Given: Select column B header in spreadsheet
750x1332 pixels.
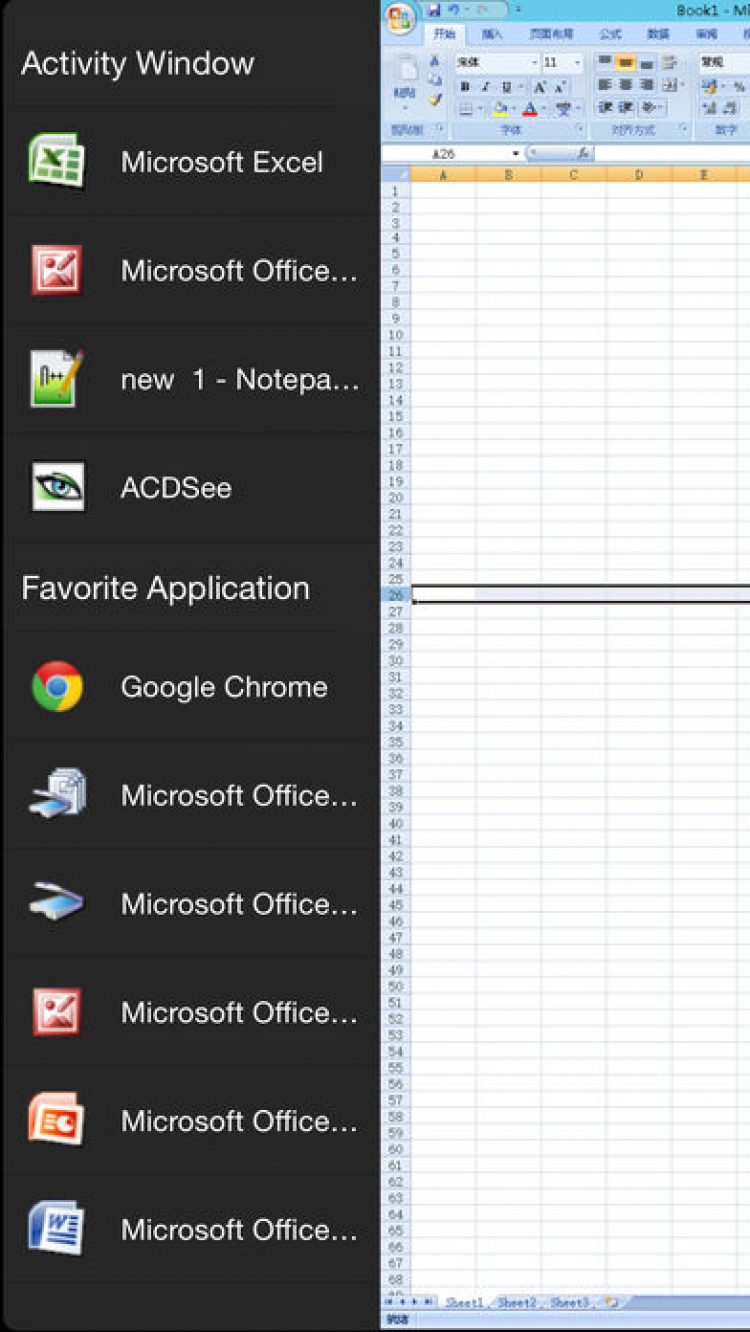Looking at the screenshot, I should (508, 175).
